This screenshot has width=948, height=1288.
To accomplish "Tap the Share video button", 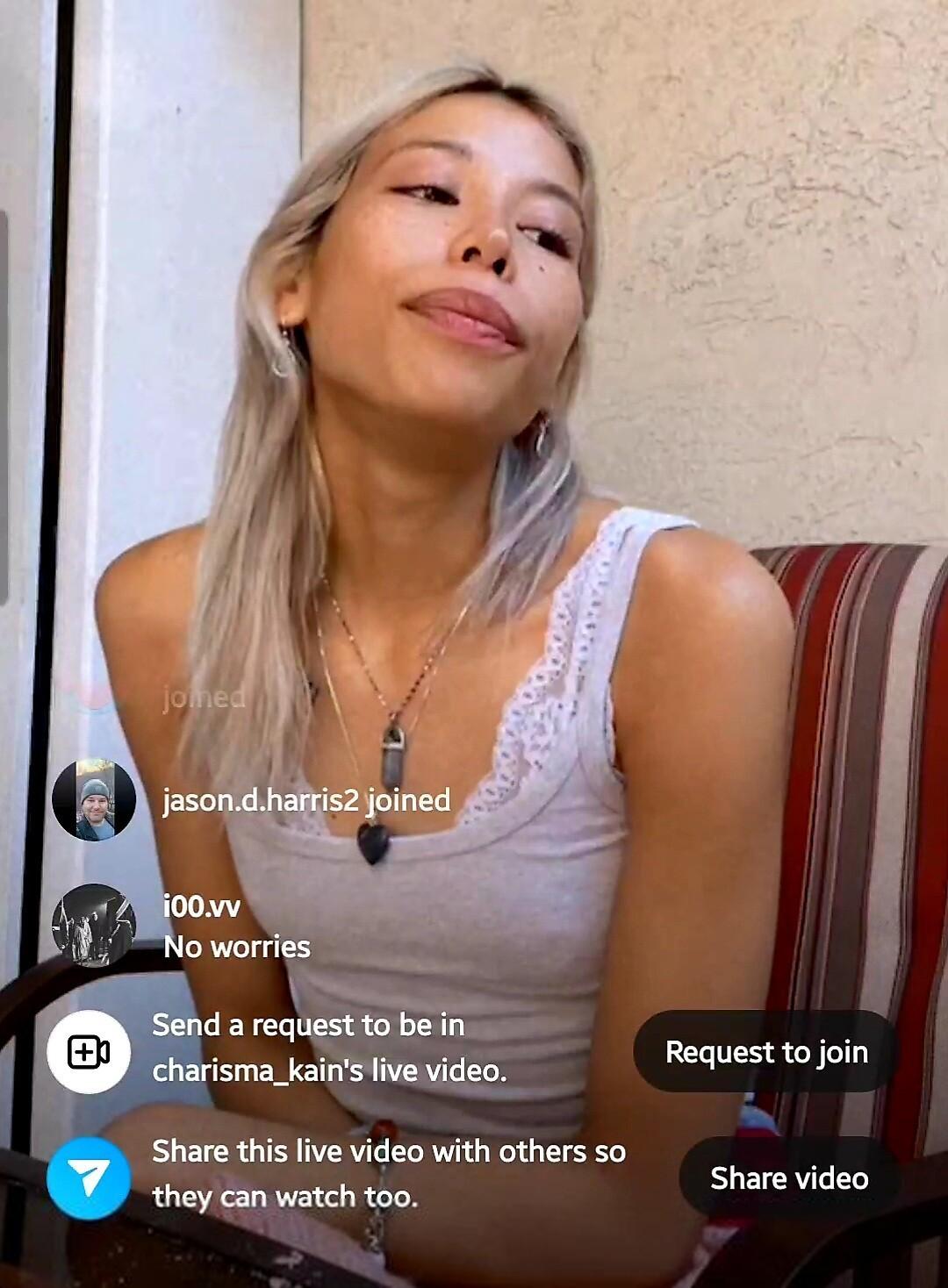I will point(788,1177).
